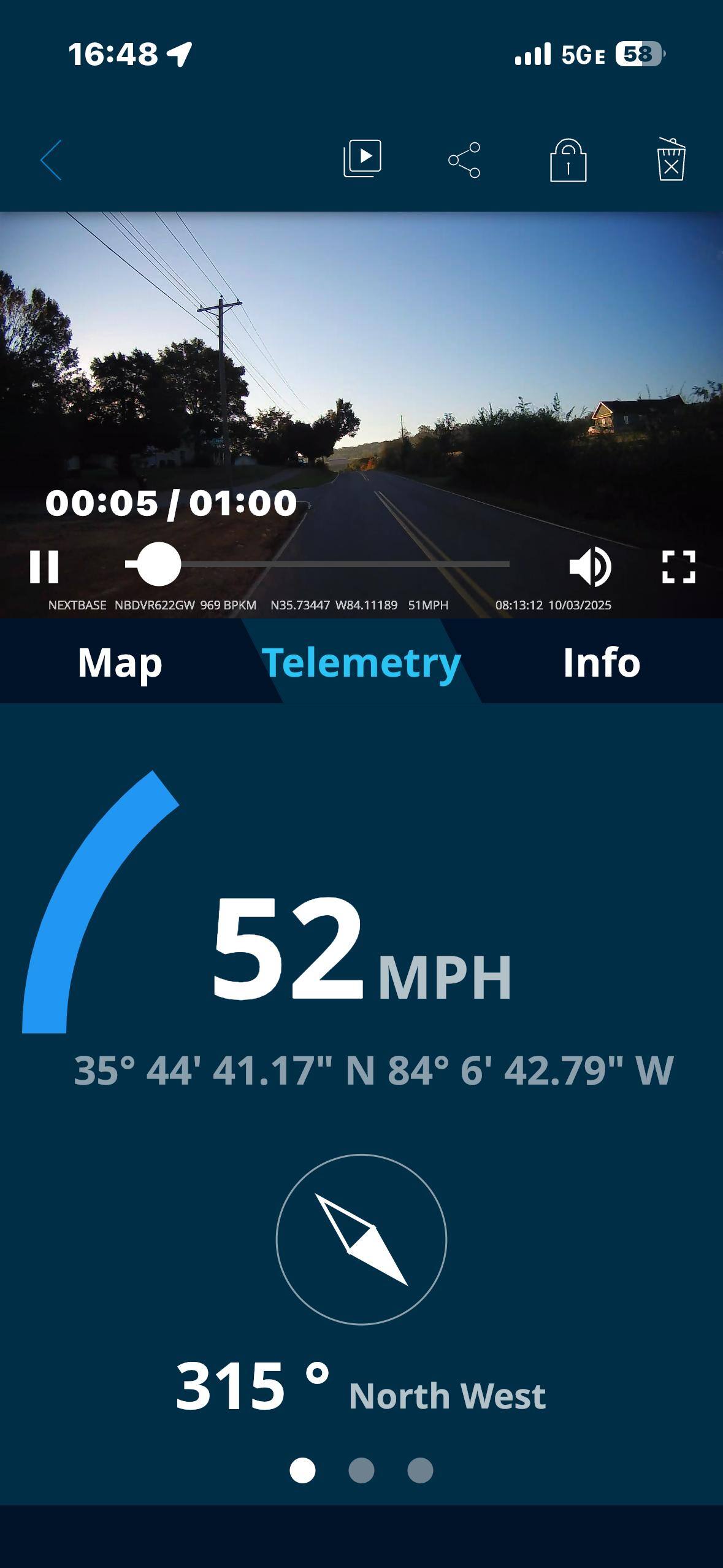Image resolution: width=723 pixels, height=1568 pixels.
Task: Mute the video sound
Action: [x=589, y=566]
